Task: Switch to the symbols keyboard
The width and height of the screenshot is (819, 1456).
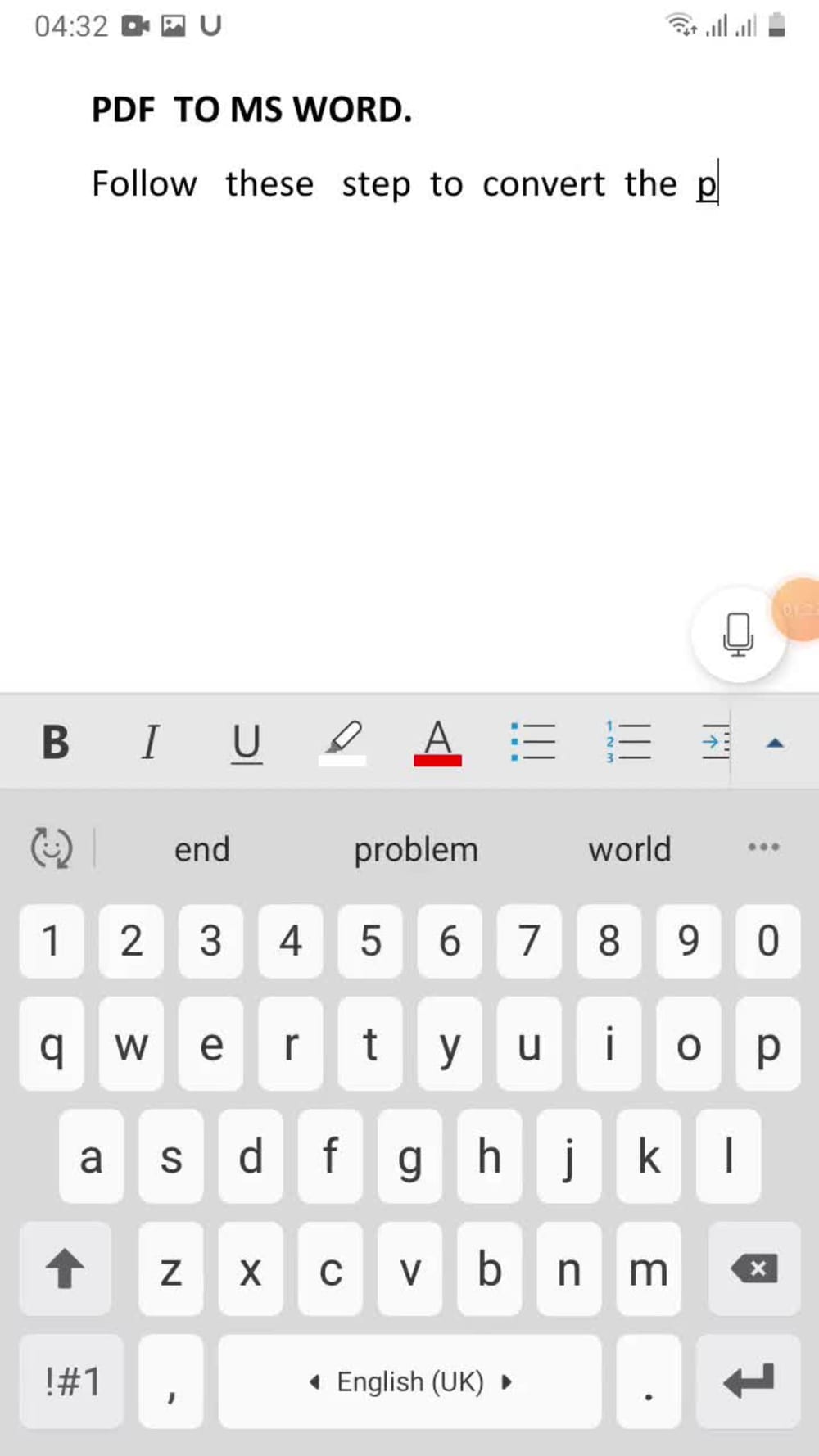Action: tap(72, 1381)
